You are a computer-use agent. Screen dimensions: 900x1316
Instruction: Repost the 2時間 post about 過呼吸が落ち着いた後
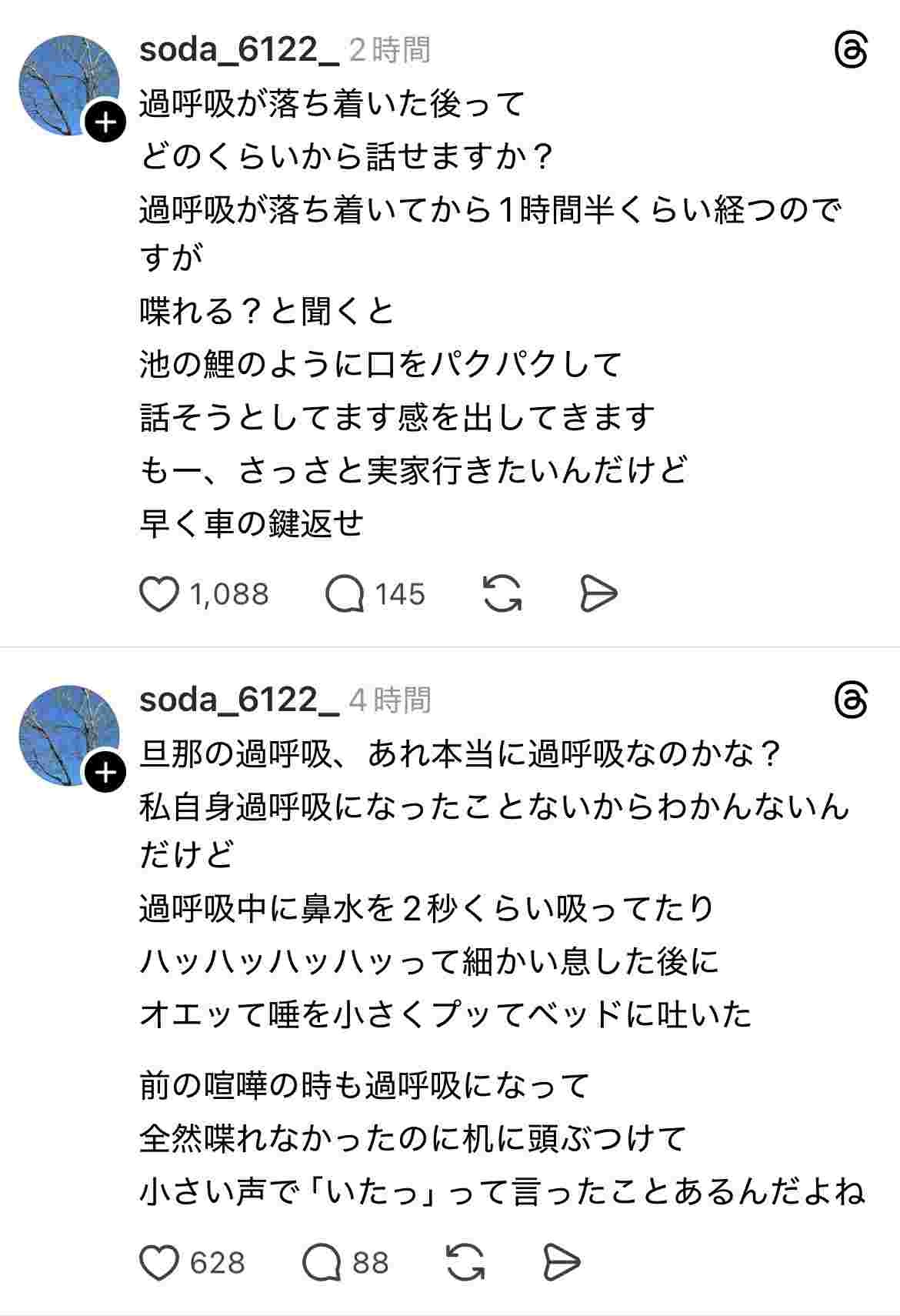coord(502,594)
